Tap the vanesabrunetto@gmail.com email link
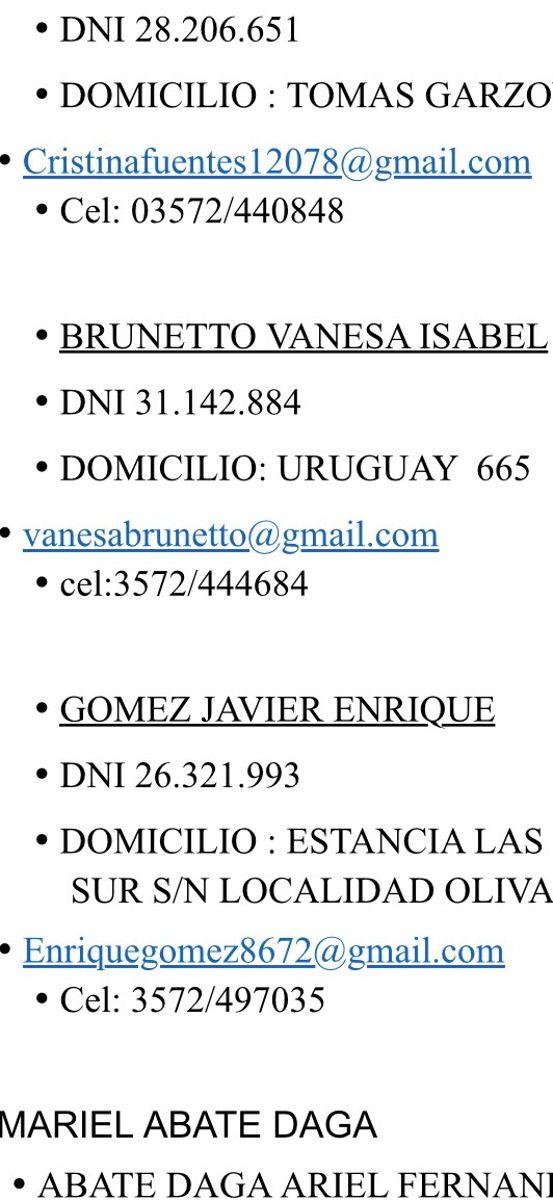Screen dimensions: 553x1200 click(231, 535)
